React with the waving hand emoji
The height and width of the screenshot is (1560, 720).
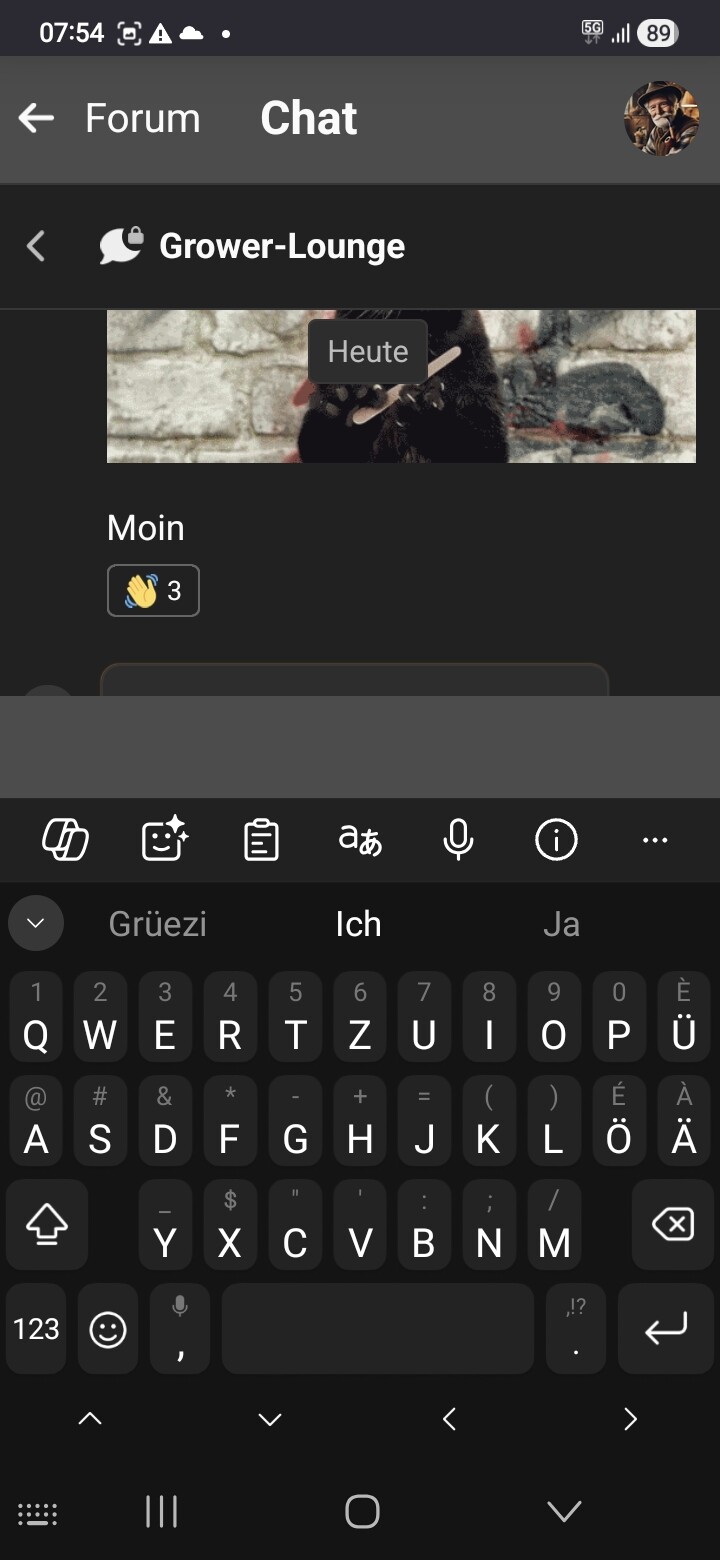point(153,591)
